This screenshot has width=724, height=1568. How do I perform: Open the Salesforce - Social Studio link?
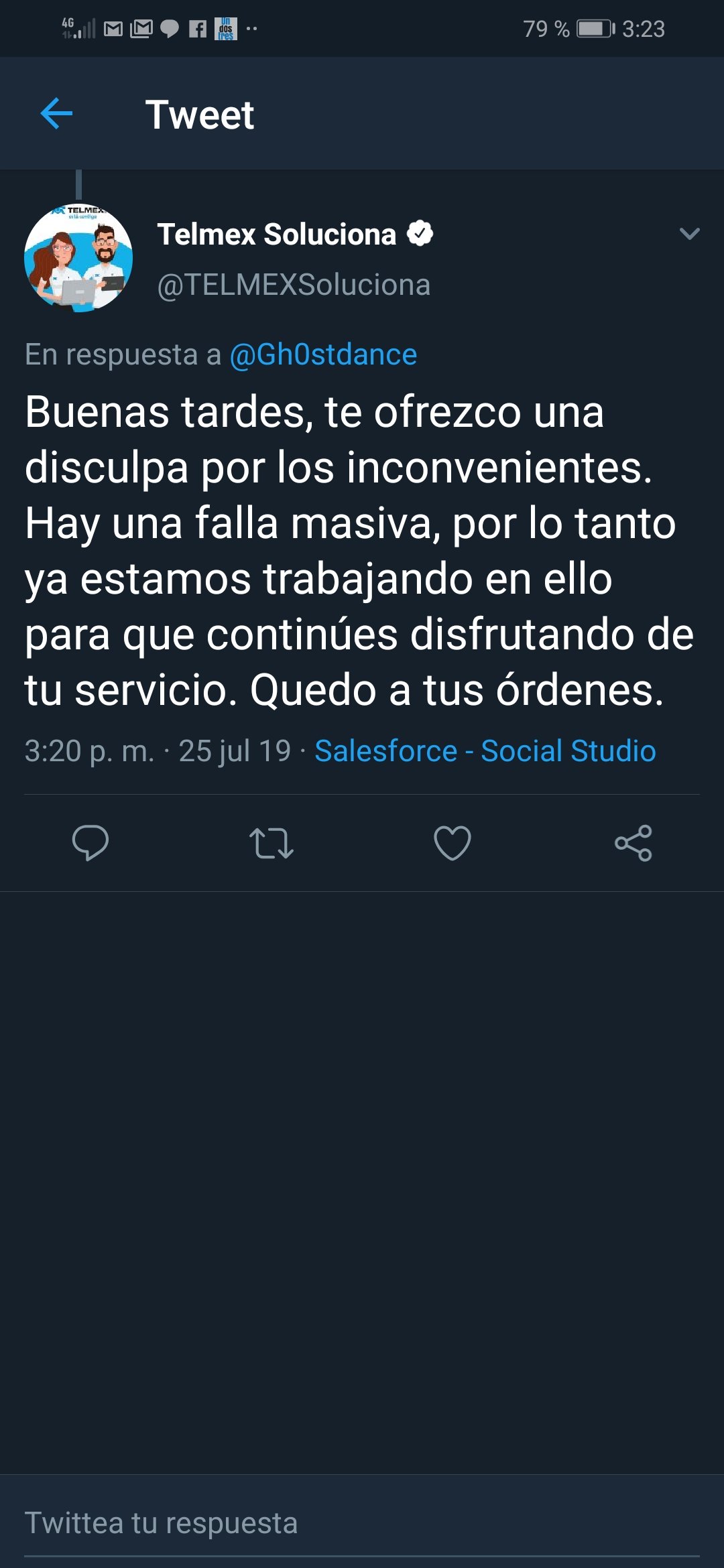(485, 751)
